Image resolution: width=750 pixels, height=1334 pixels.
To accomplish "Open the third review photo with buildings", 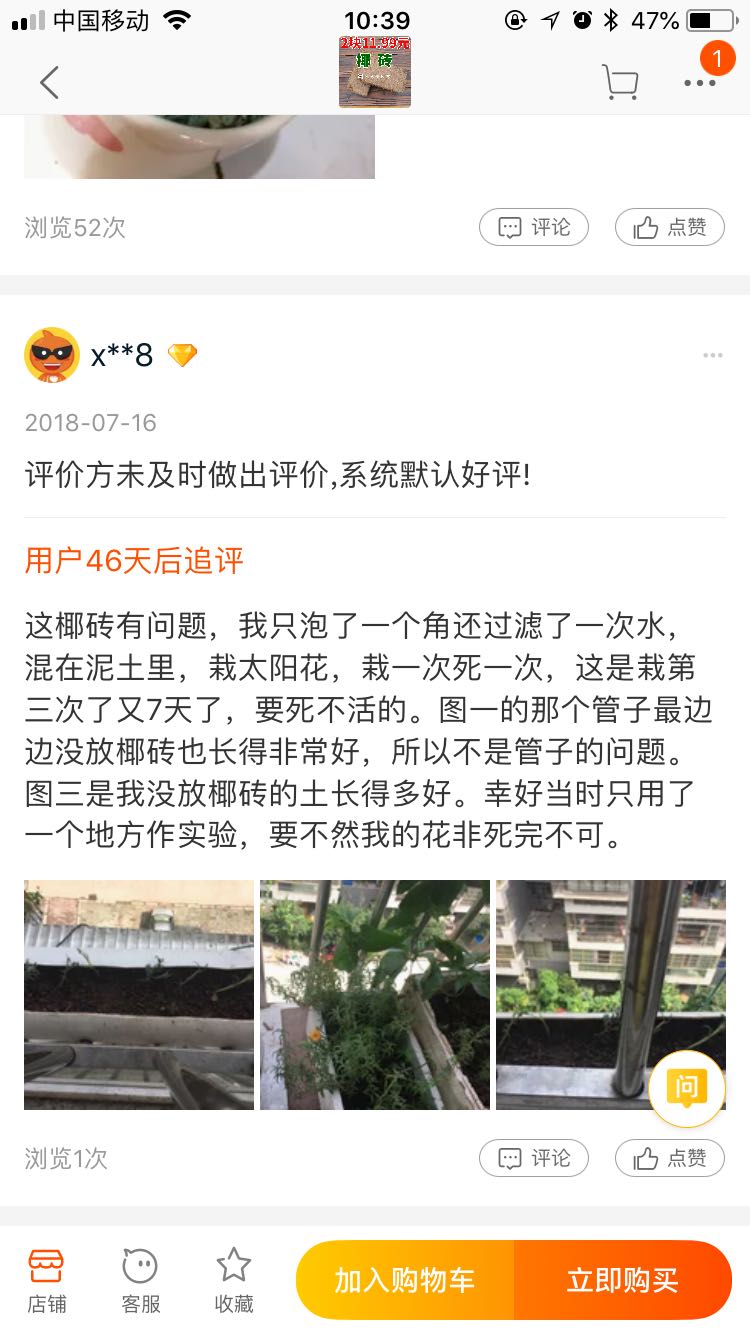I will (x=611, y=995).
